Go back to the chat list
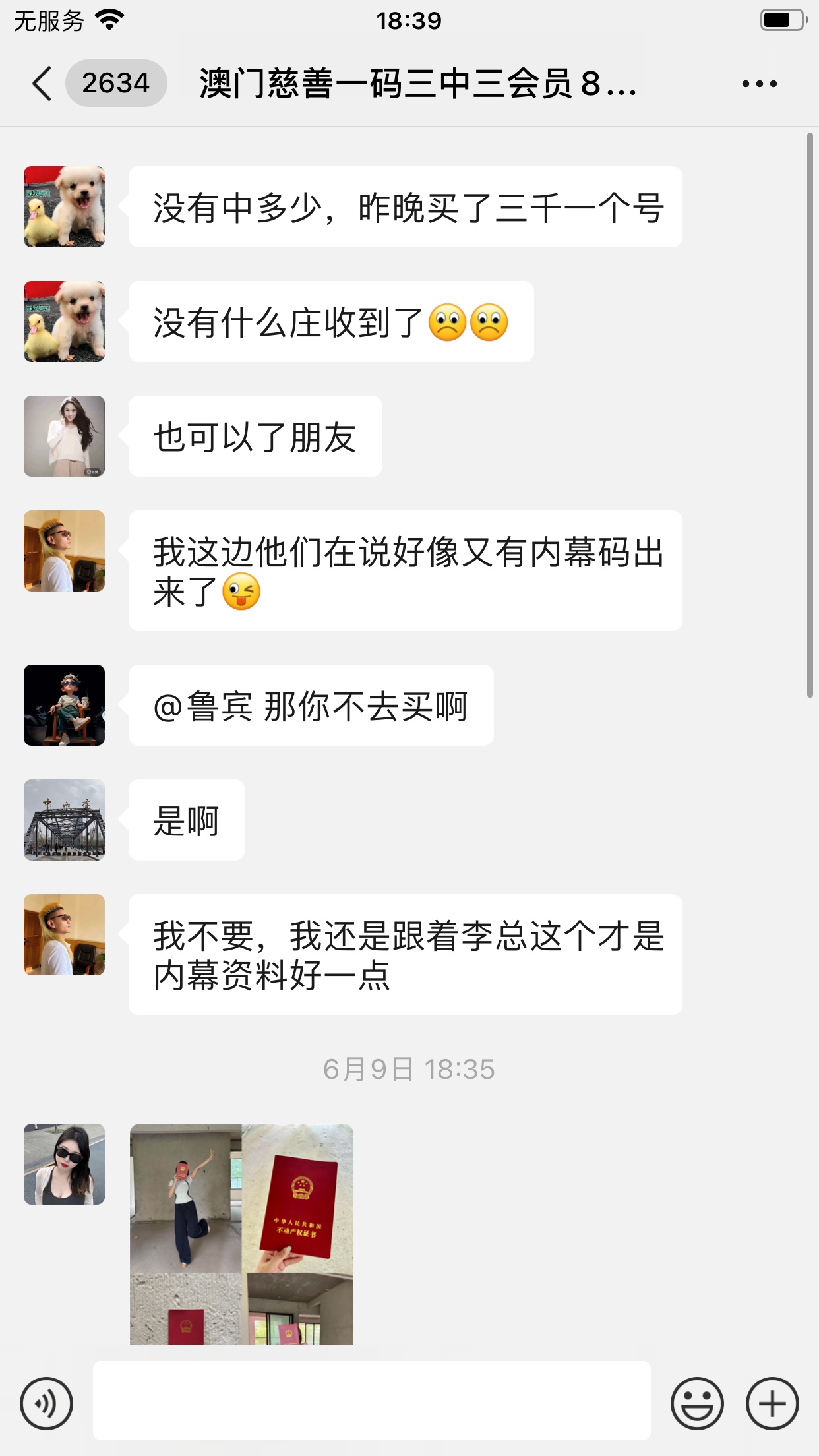This screenshot has width=819, height=1456. pyautogui.click(x=42, y=84)
